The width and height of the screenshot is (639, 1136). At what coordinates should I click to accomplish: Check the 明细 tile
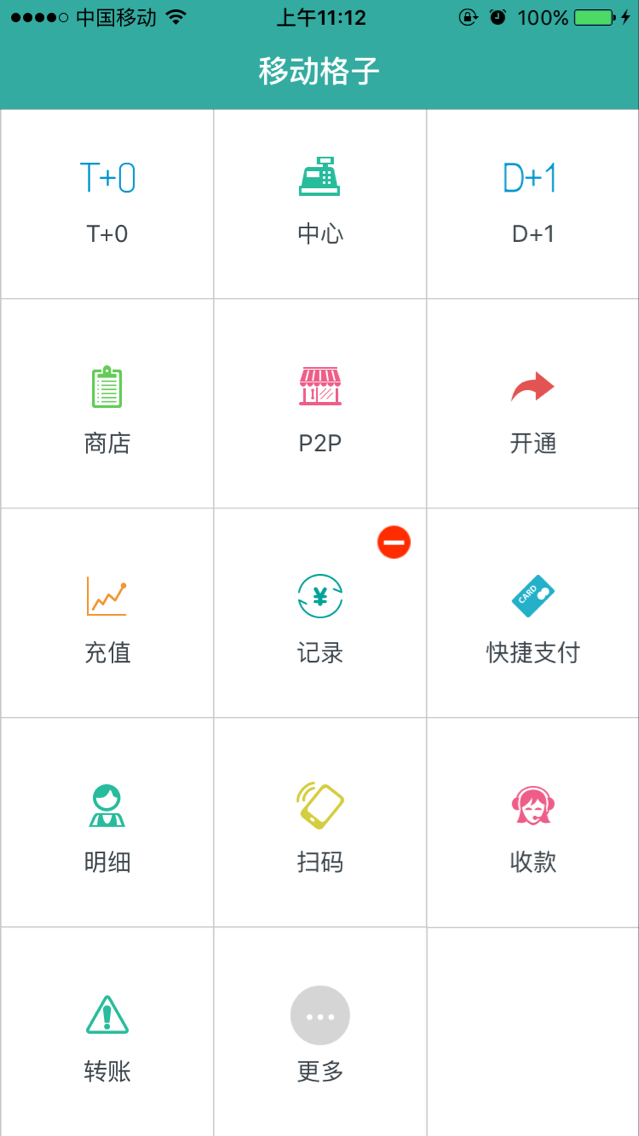click(x=107, y=828)
